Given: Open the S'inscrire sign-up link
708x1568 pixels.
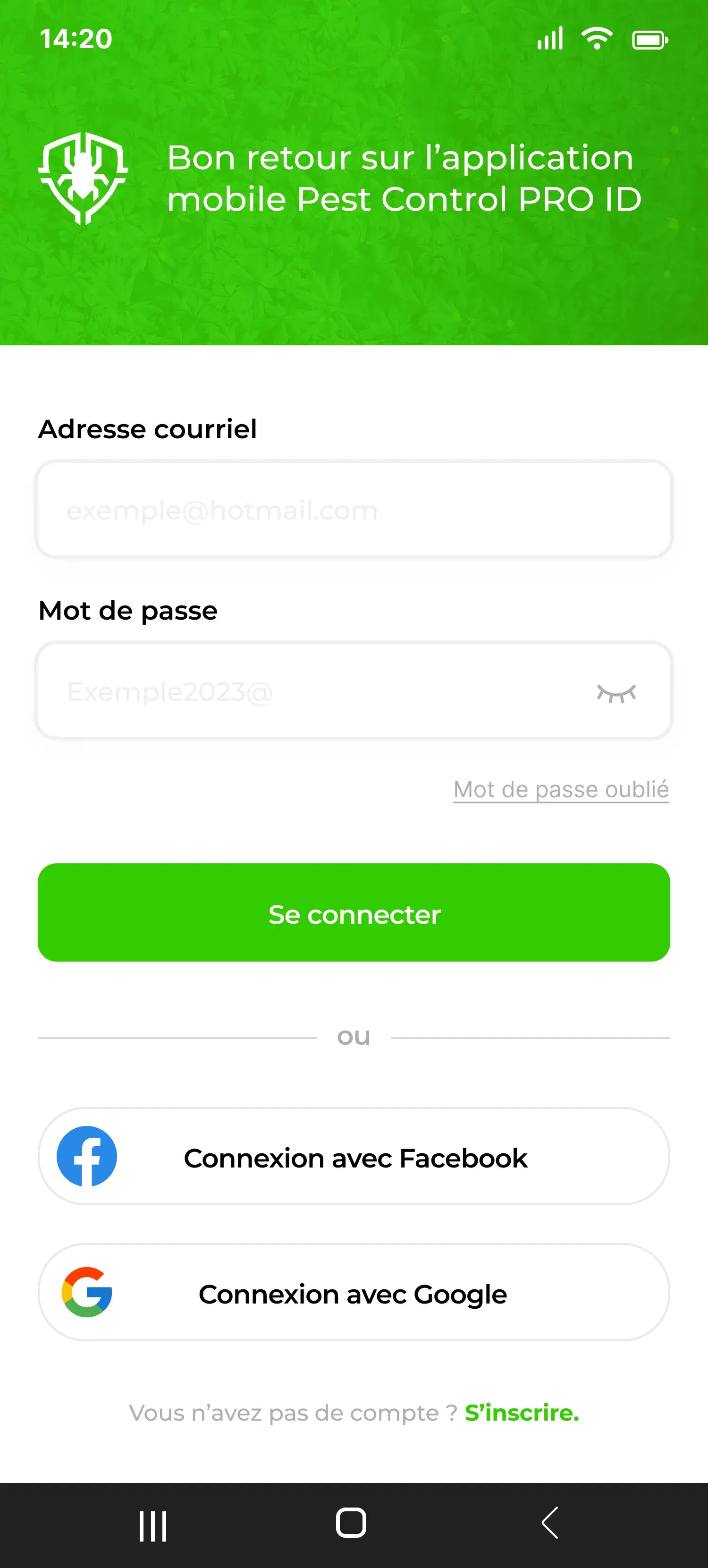Looking at the screenshot, I should click(521, 1412).
